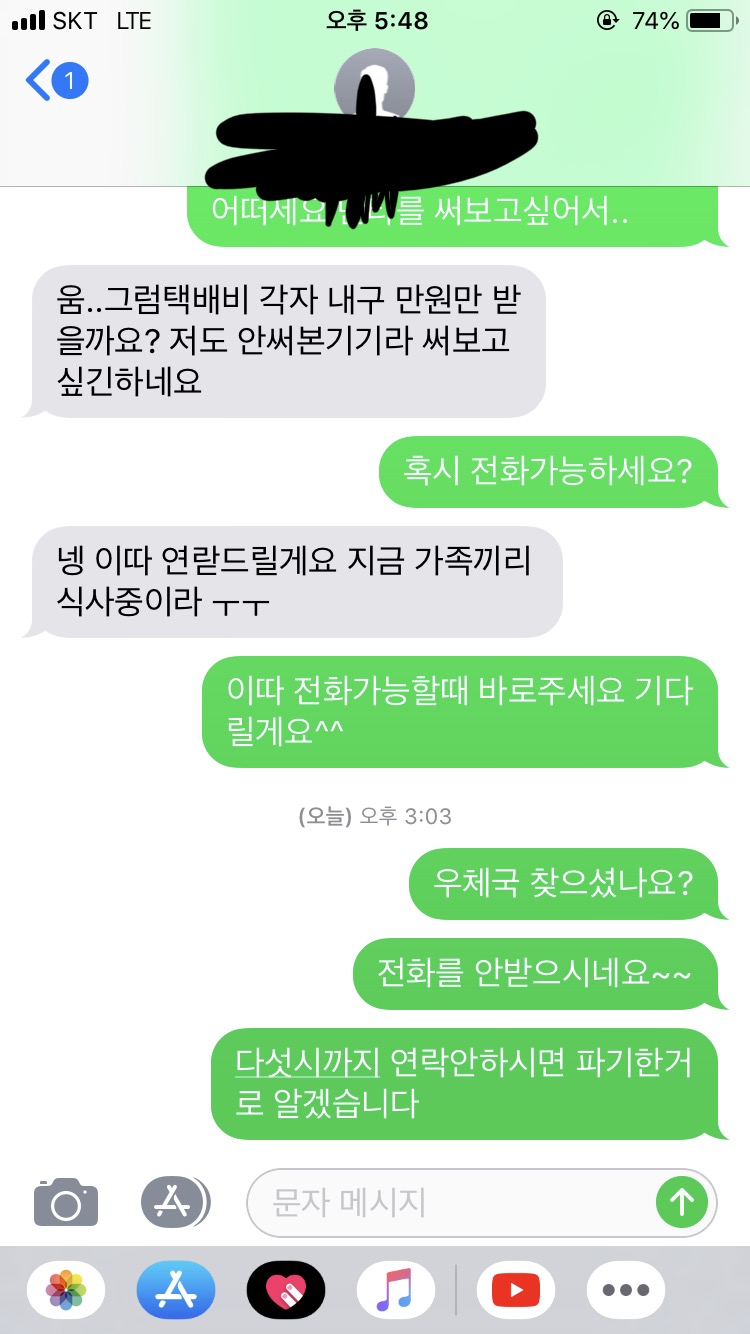Image resolution: width=750 pixels, height=1334 pixels.
Task: Tap the underlined 다섯시까지 time link
Action: click(307, 1061)
